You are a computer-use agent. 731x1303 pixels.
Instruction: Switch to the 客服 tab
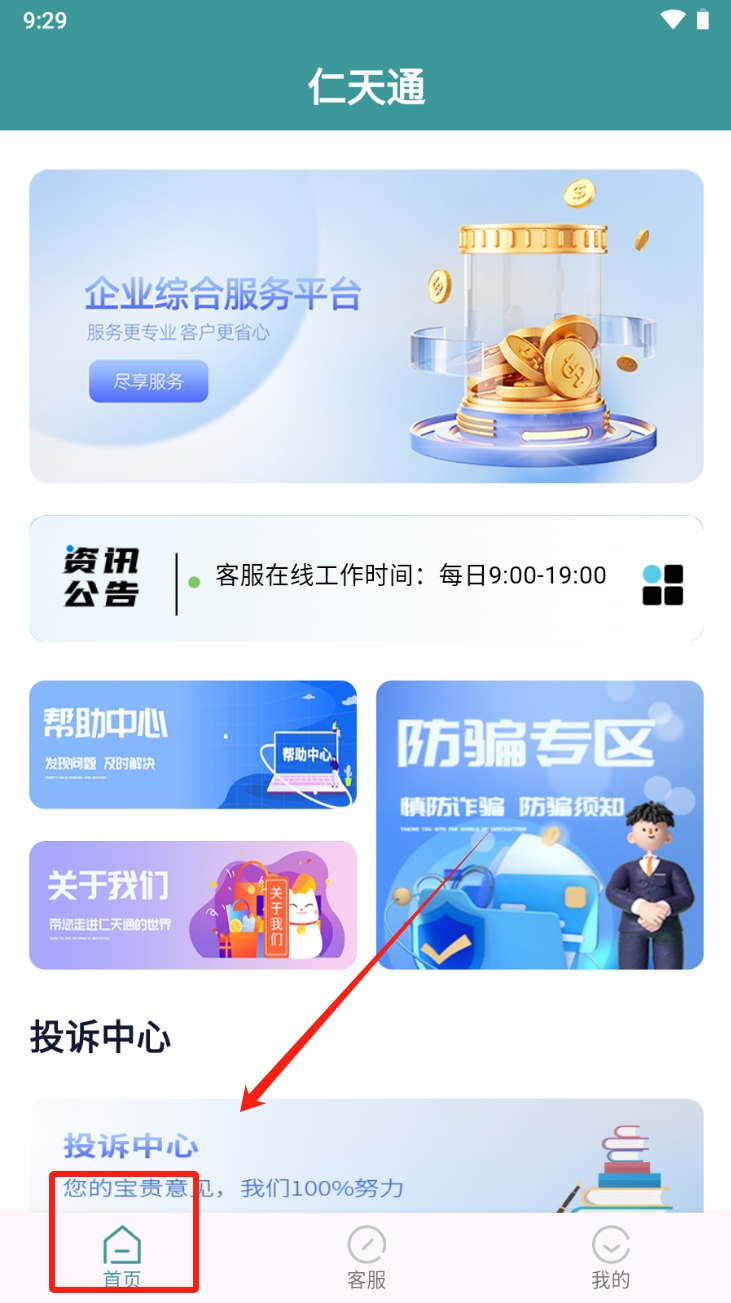point(366,1258)
